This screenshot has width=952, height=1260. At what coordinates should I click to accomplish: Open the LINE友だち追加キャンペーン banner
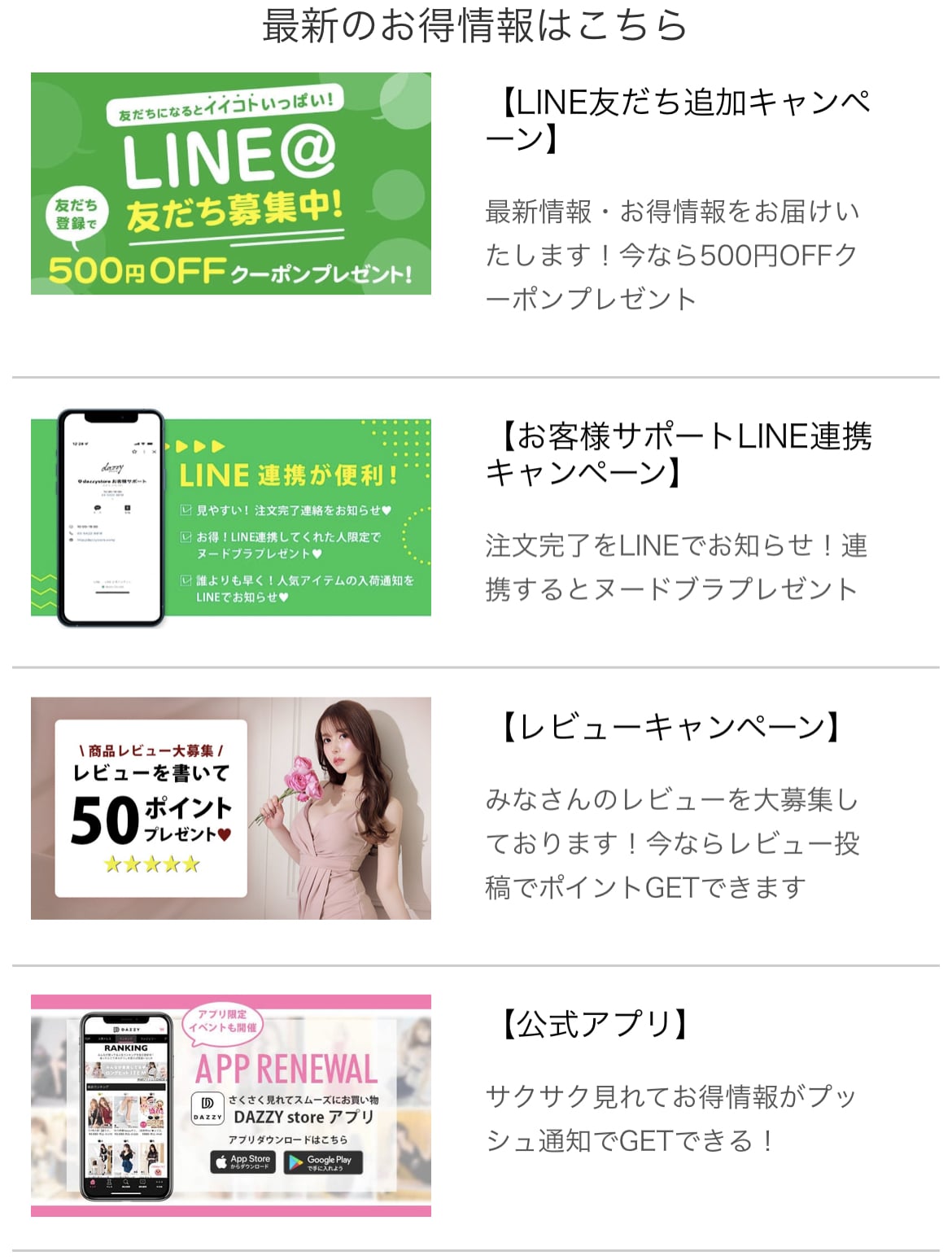231,184
